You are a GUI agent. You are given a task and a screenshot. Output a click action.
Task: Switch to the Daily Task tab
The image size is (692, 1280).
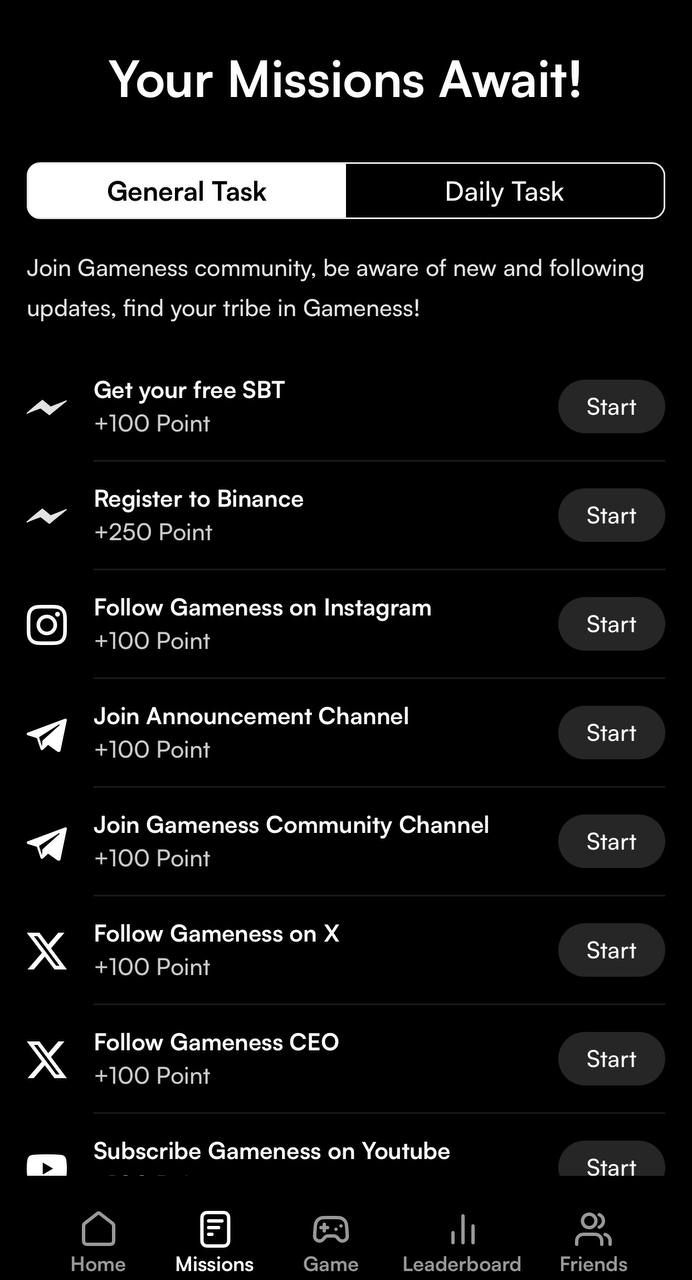(504, 191)
